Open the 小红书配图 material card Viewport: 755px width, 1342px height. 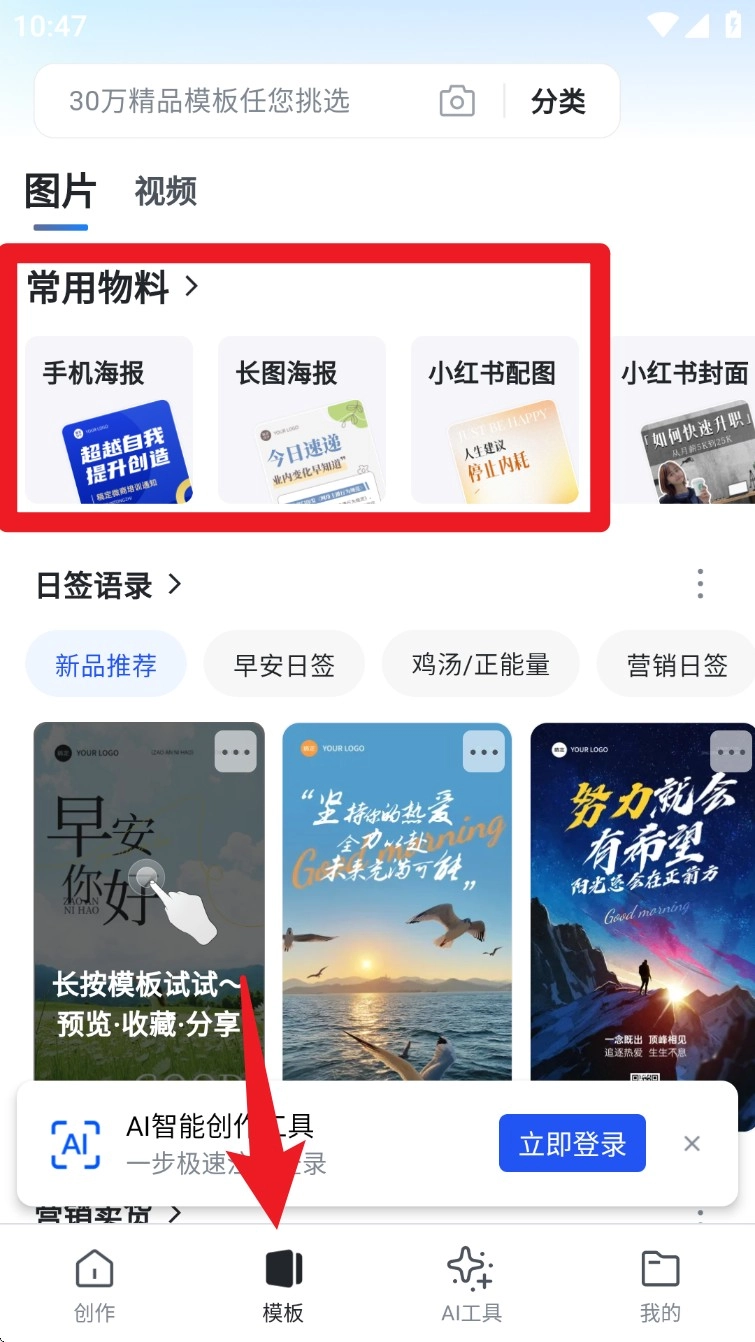(494, 420)
